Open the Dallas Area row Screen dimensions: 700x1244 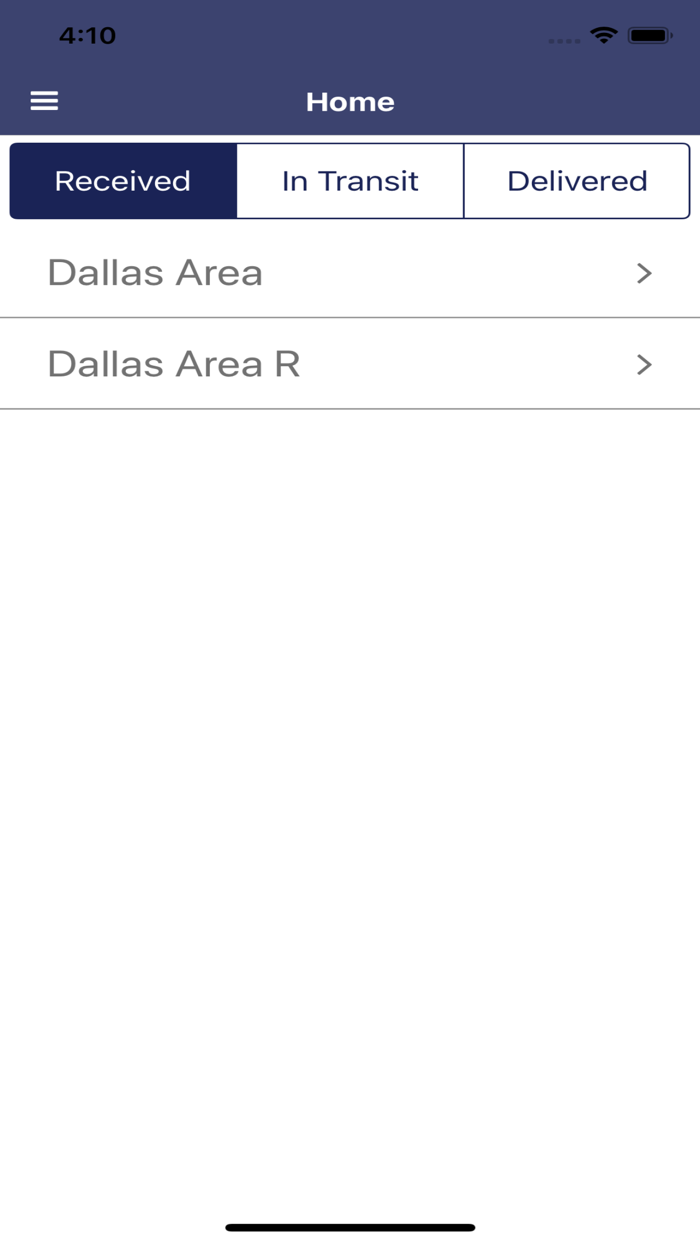pyautogui.click(x=350, y=273)
